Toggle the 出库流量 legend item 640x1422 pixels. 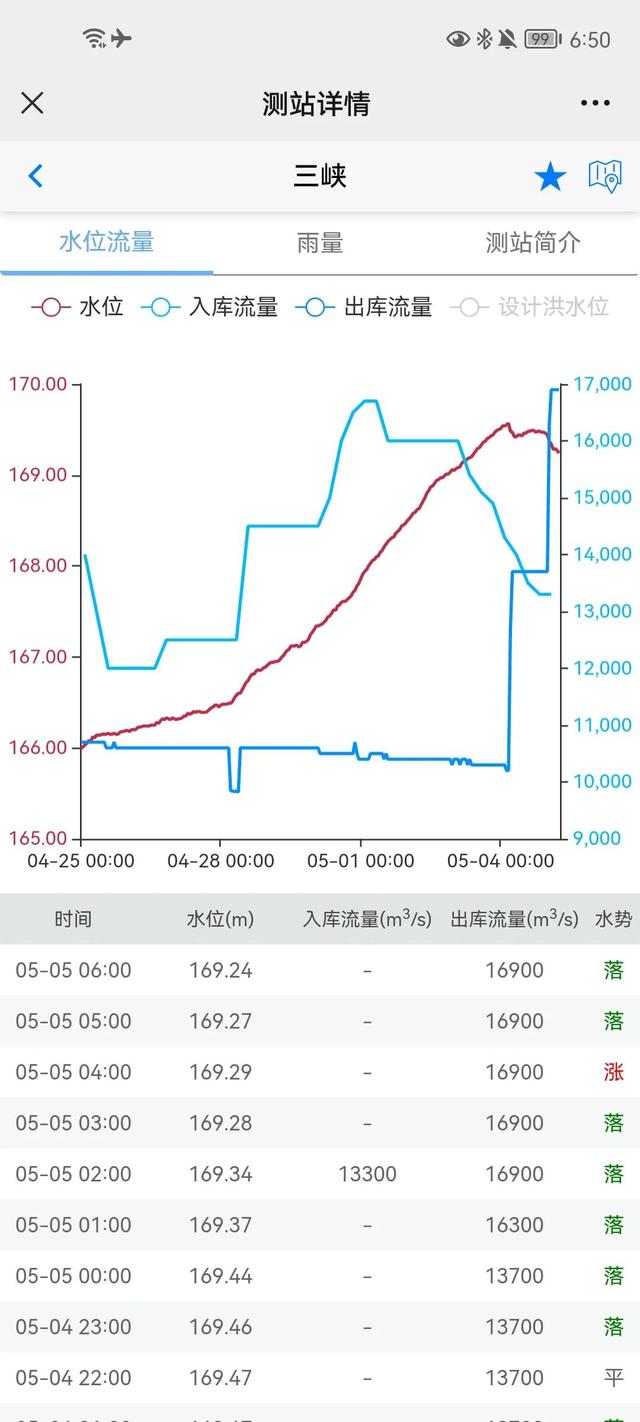point(364,307)
